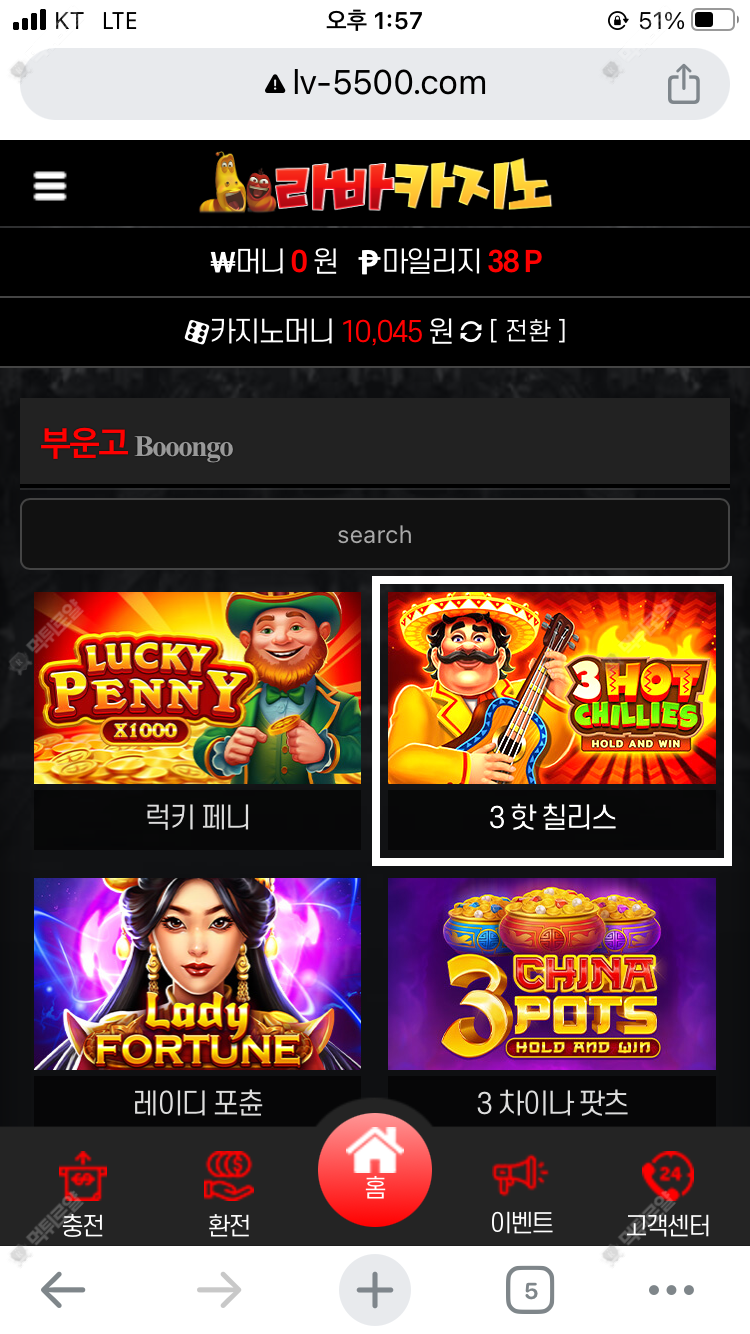Image resolution: width=750 pixels, height=1334 pixels.
Task: Go back in the browser
Action: [x=62, y=1291]
